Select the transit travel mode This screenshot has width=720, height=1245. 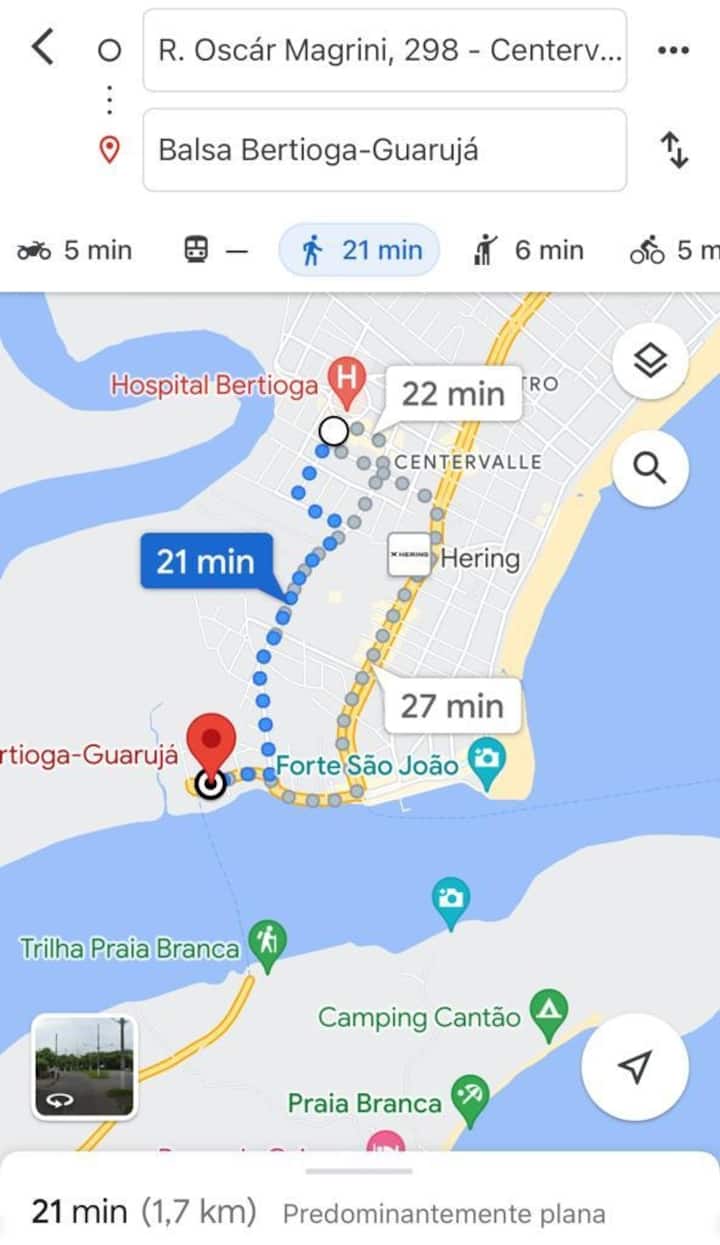coord(215,250)
